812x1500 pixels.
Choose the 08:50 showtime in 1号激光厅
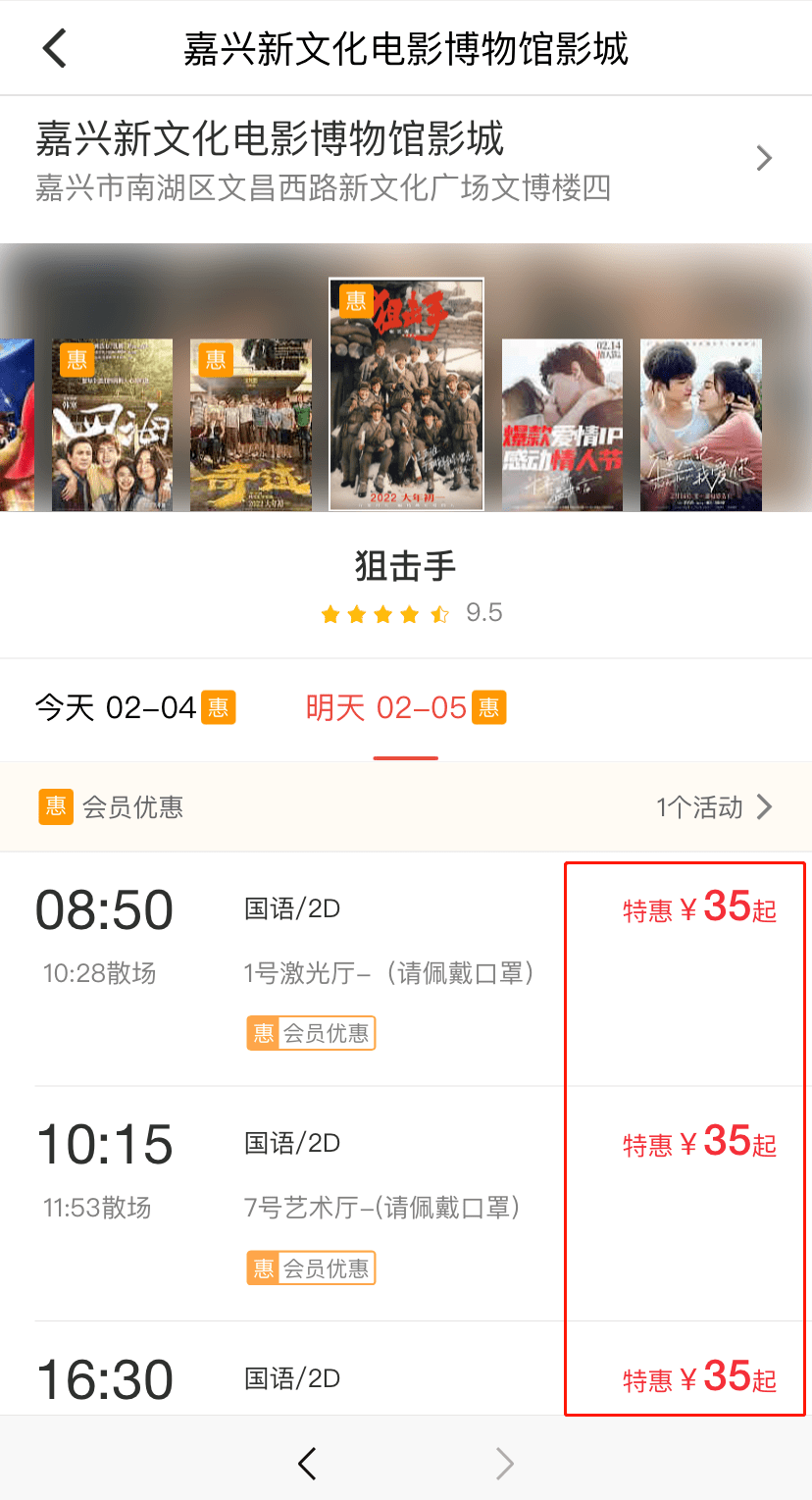(405, 968)
